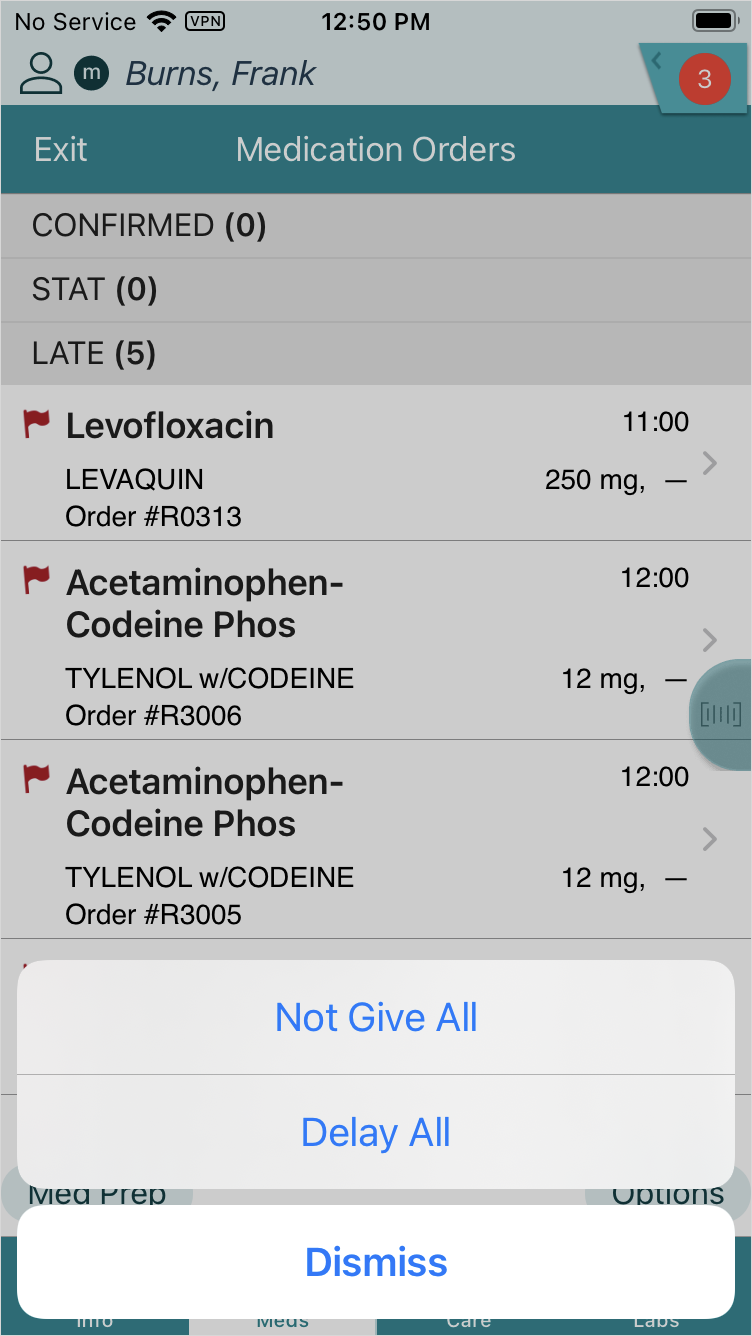The image size is (752, 1336).
Task: Select Delay All
Action: [376, 1131]
